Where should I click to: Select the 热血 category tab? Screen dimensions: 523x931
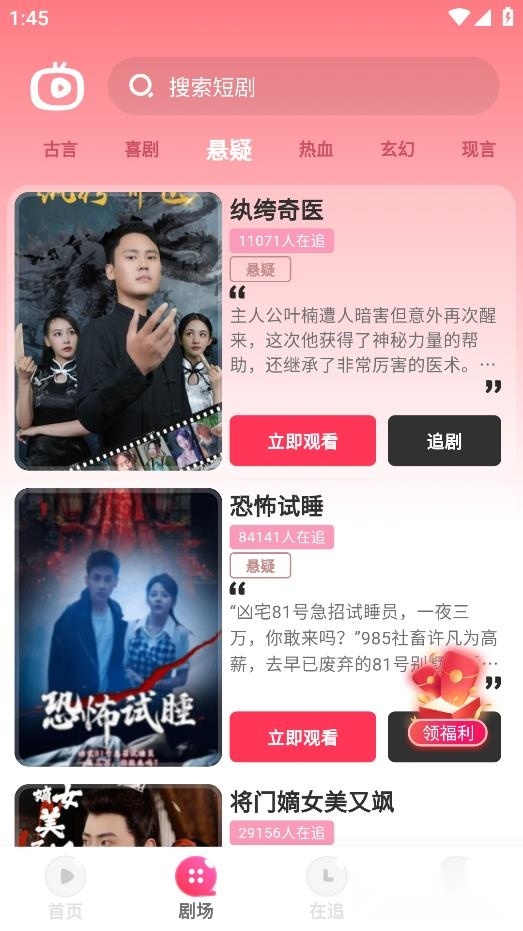316,149
